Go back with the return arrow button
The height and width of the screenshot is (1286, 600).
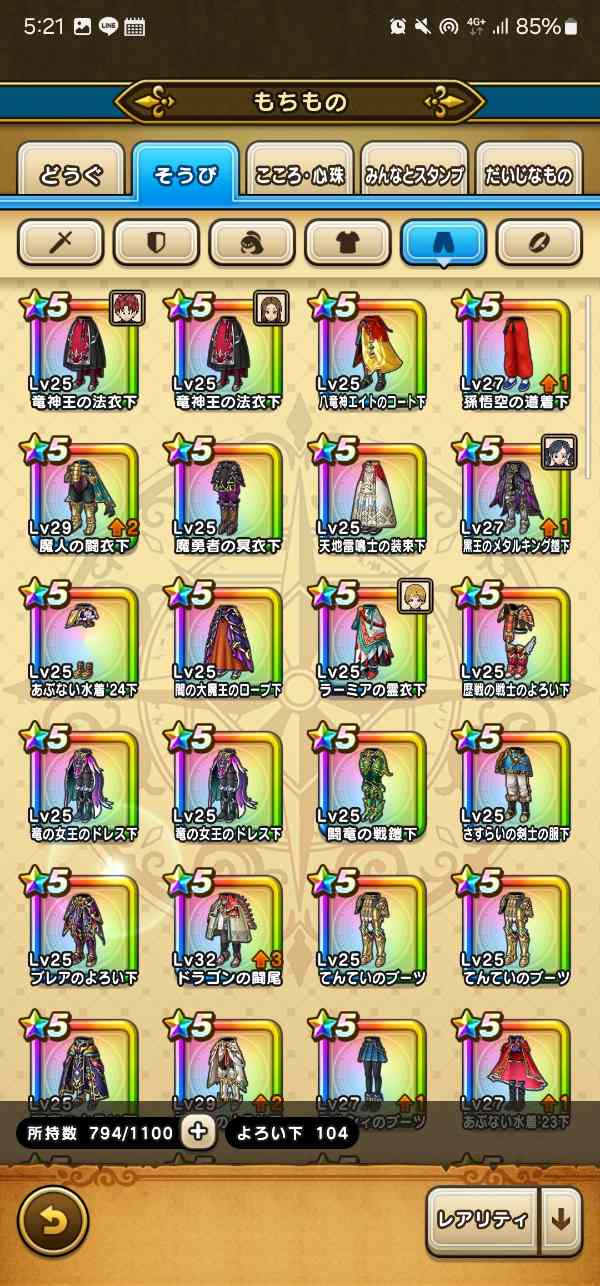pos(53,1220)
